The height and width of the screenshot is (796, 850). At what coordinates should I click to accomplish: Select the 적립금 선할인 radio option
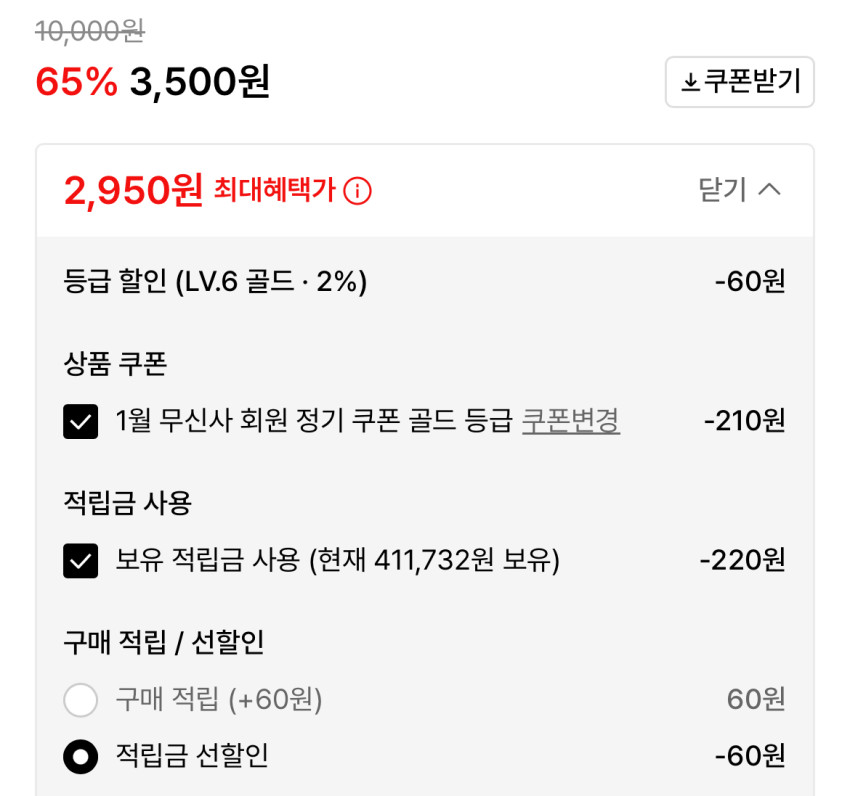tap(81, 756)
